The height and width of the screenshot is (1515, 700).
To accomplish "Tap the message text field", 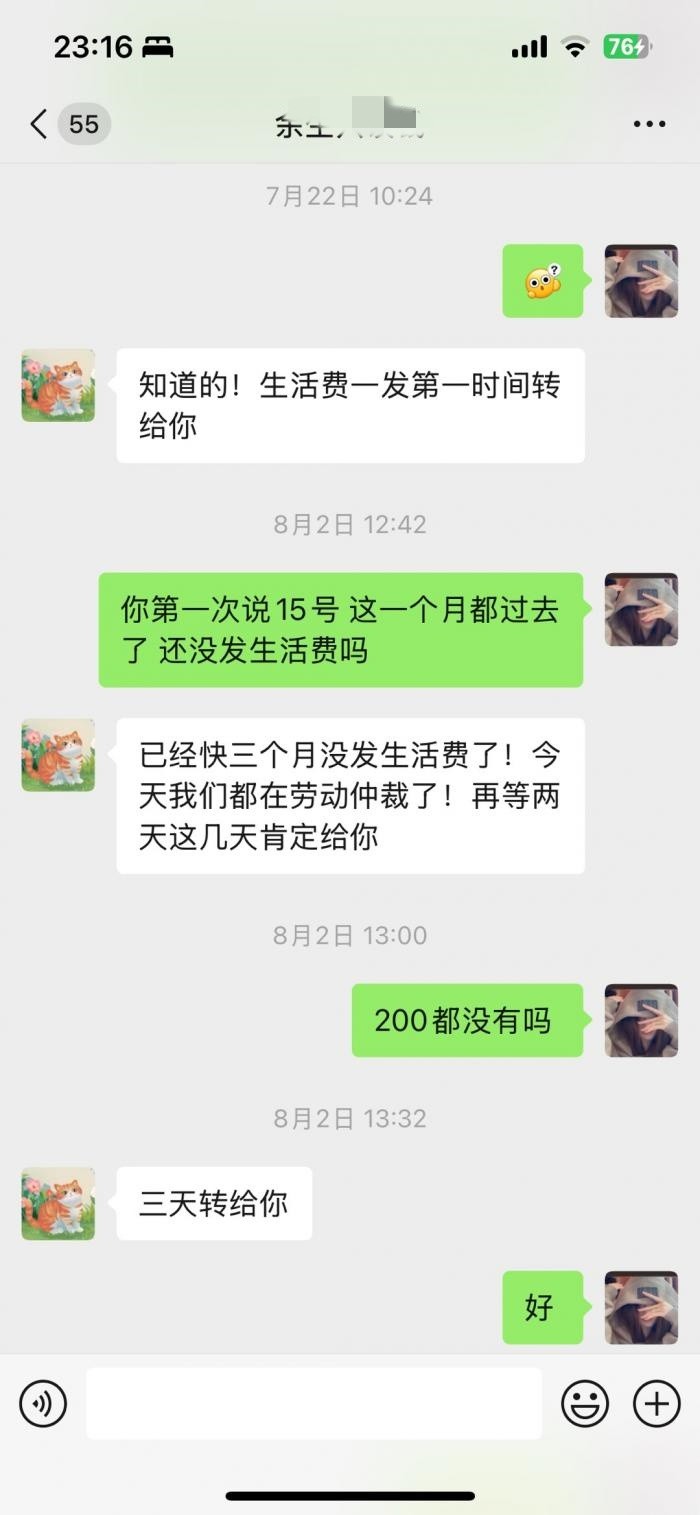I will coord(313,1404).
